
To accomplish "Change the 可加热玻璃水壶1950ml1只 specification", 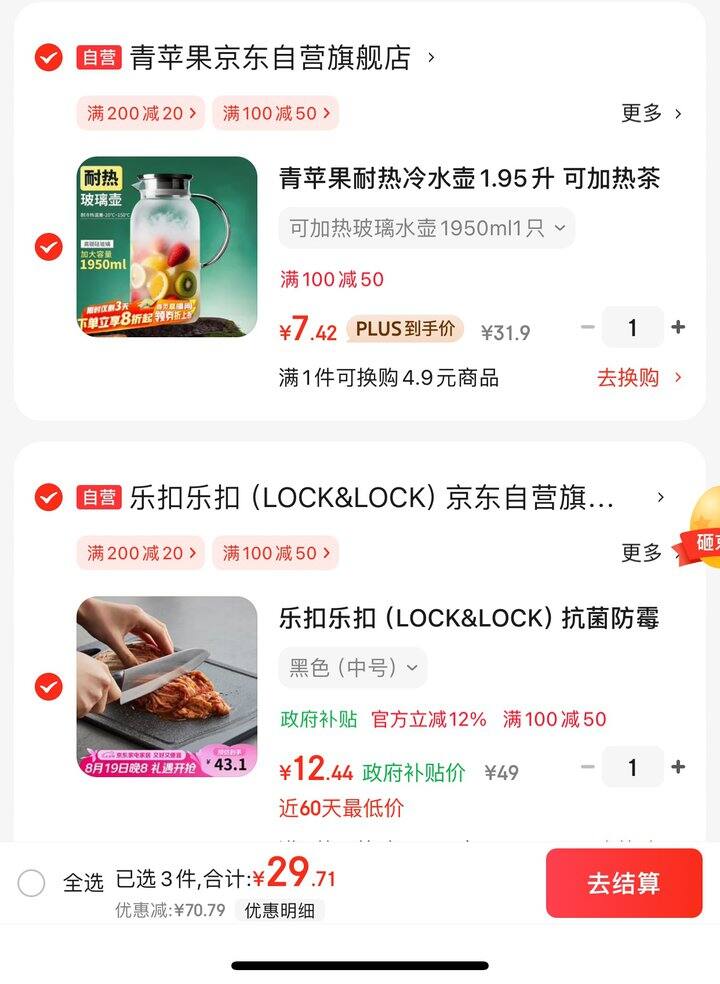I will pos(426,228).
